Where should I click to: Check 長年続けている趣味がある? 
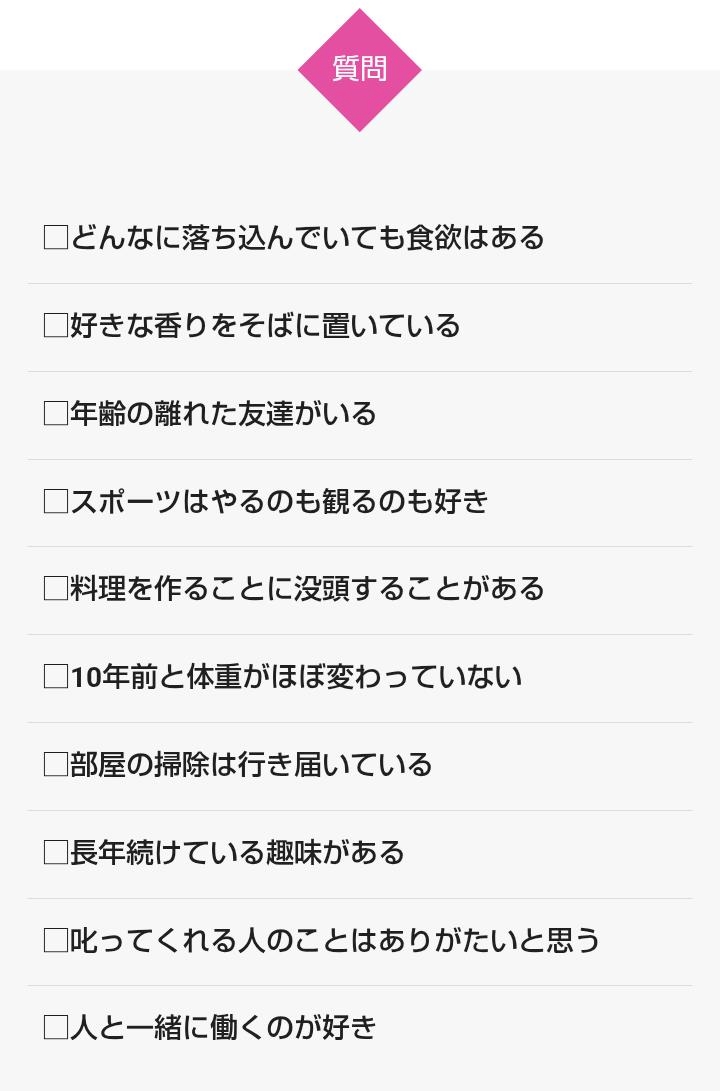coord(56,852)
